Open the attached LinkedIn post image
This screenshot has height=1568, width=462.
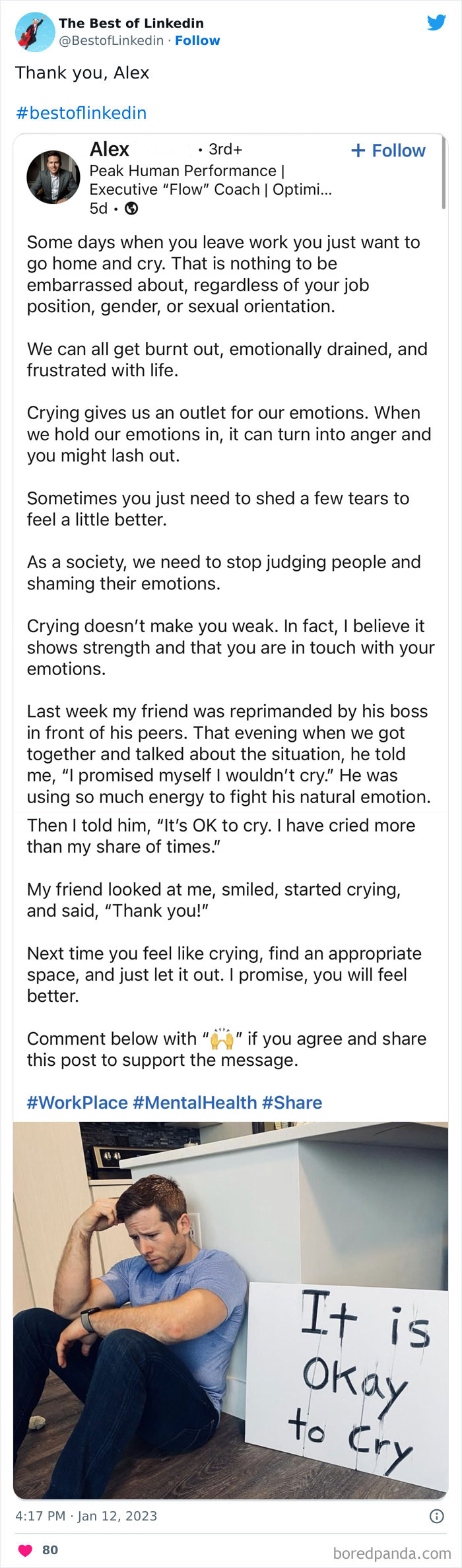(230, 792)
